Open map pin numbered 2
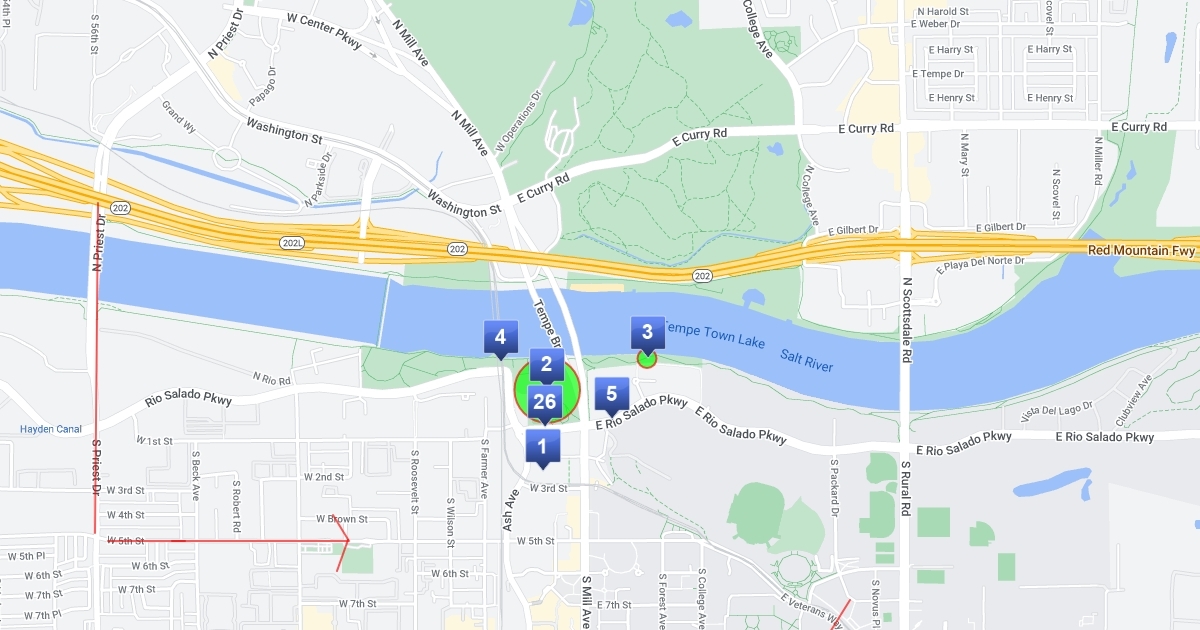1200x630 pixels. click(x=546, y=365)
